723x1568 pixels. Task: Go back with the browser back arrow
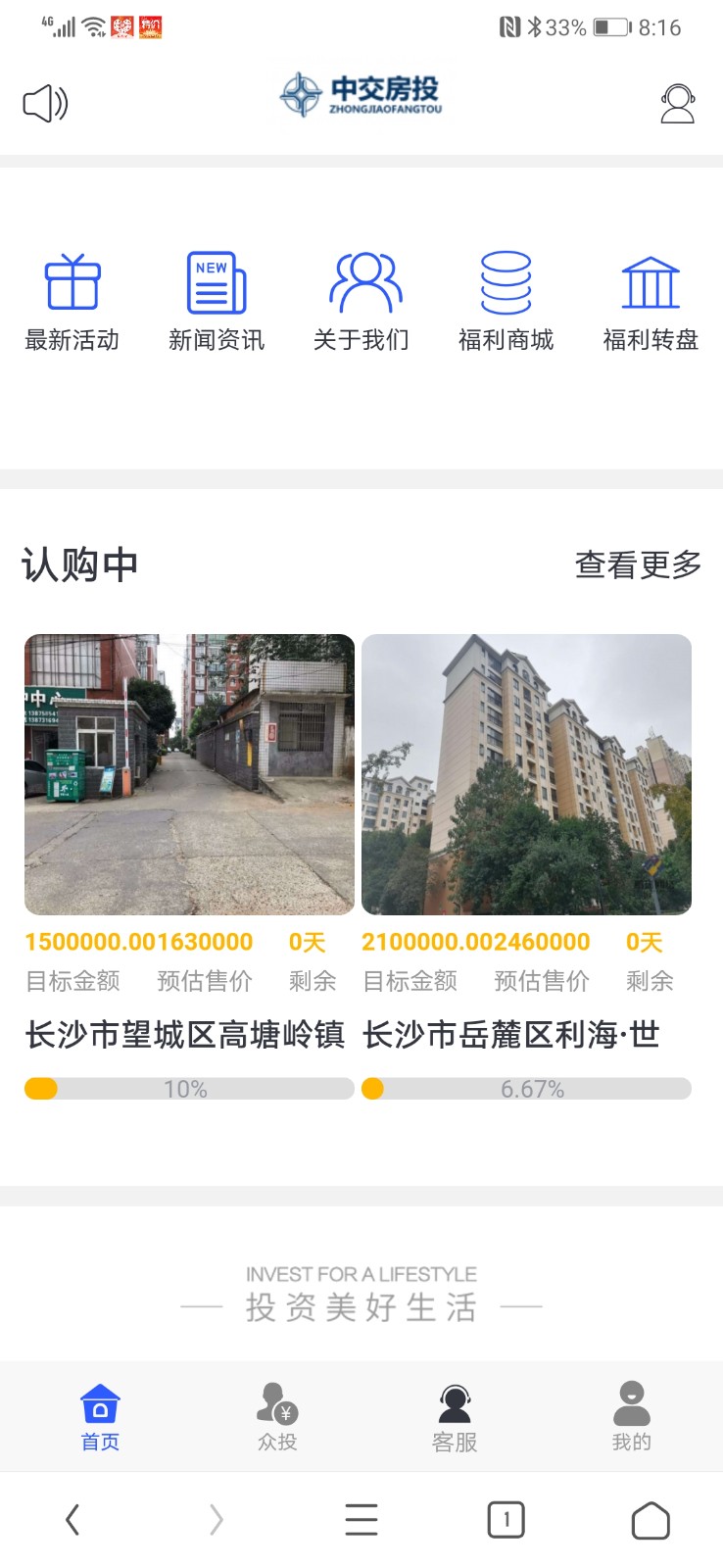[x=72, y=1520]
